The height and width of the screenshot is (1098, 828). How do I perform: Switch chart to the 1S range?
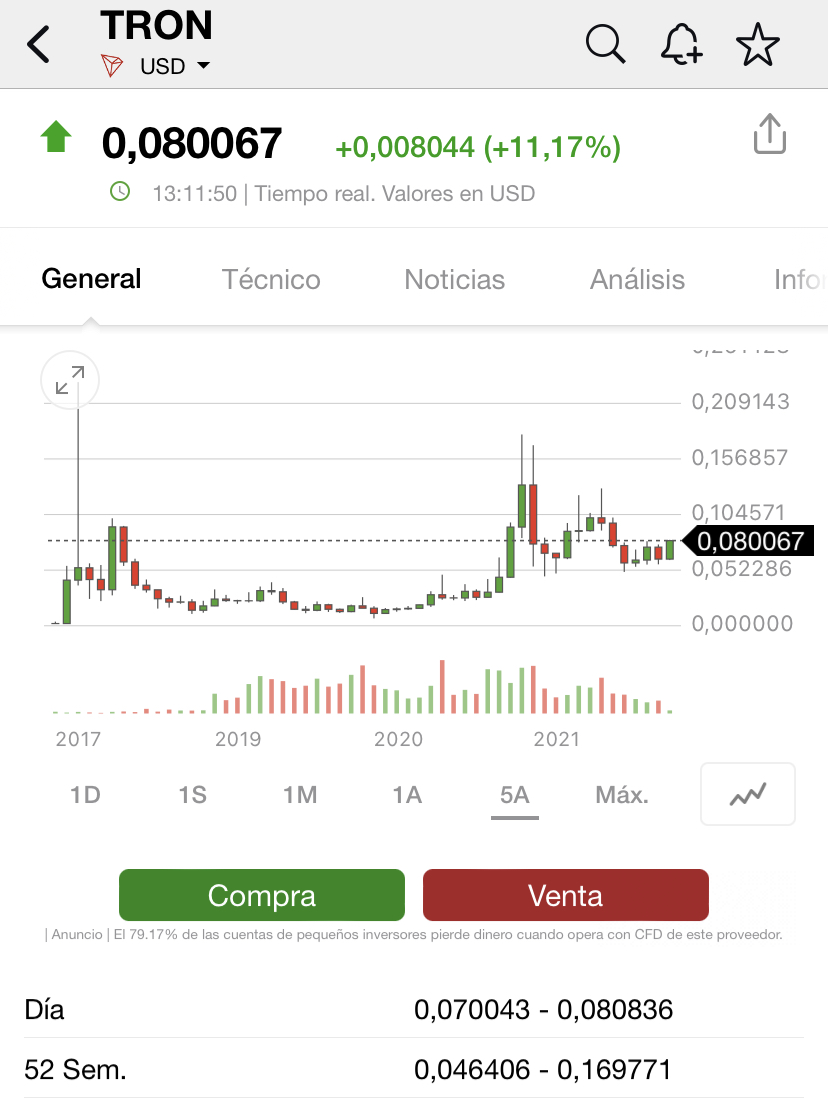[192, 795]
